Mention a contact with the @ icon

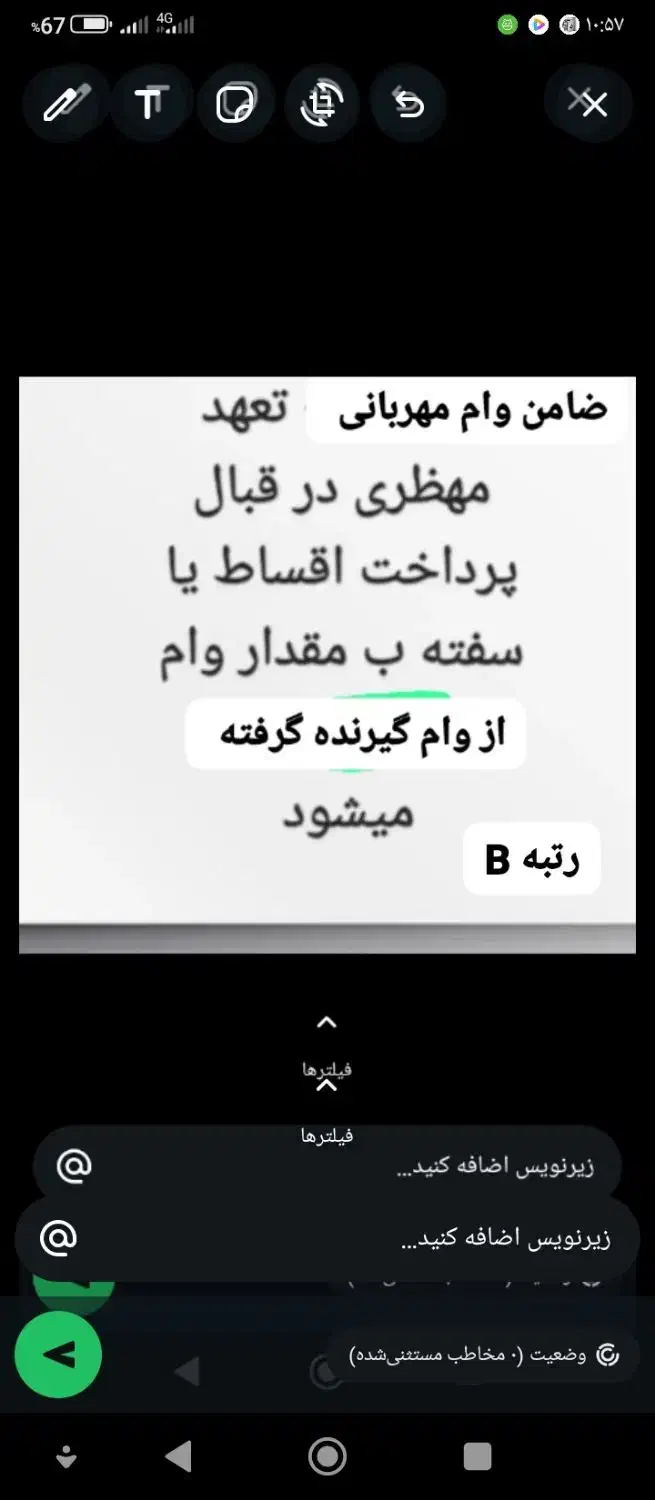(58, 1238)
